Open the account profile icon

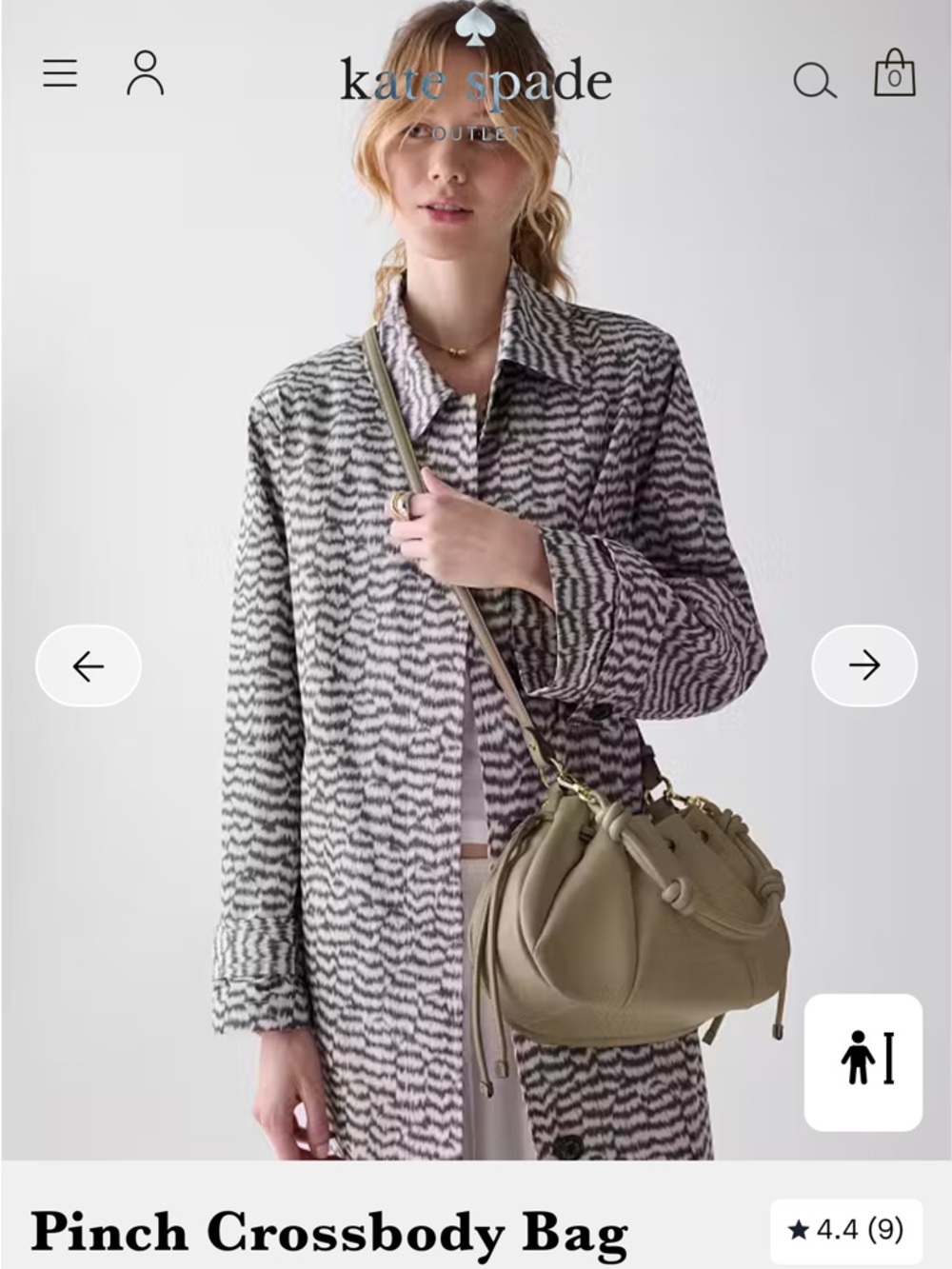point(145,73)
